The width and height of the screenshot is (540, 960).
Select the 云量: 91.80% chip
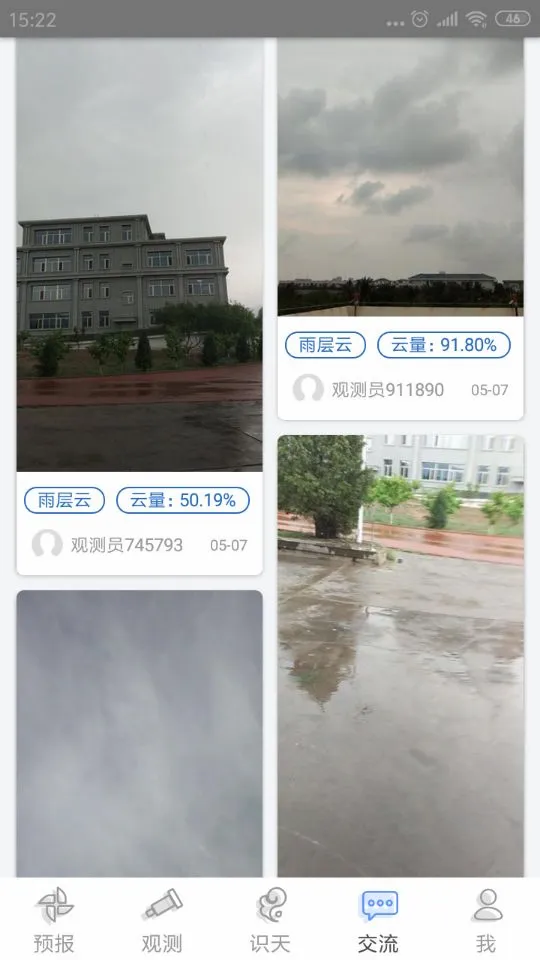click(x=444, y=345)
